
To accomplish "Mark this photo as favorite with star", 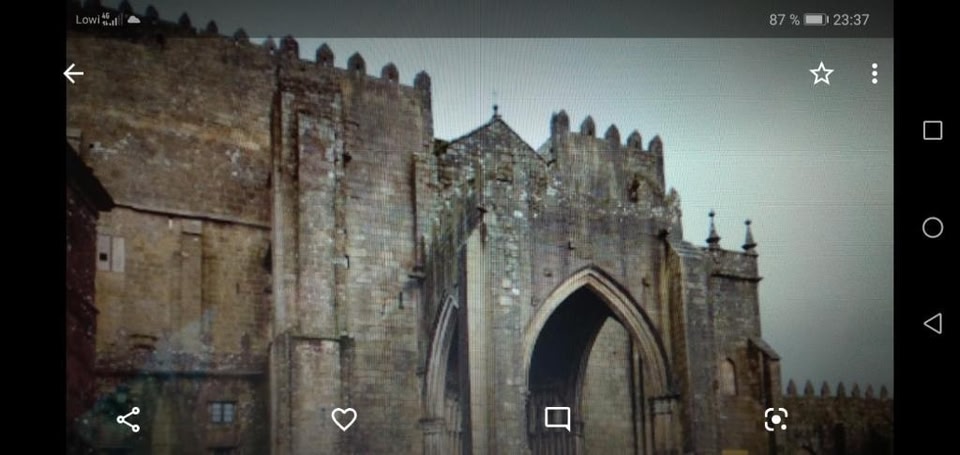I will [x=821, y=74].
